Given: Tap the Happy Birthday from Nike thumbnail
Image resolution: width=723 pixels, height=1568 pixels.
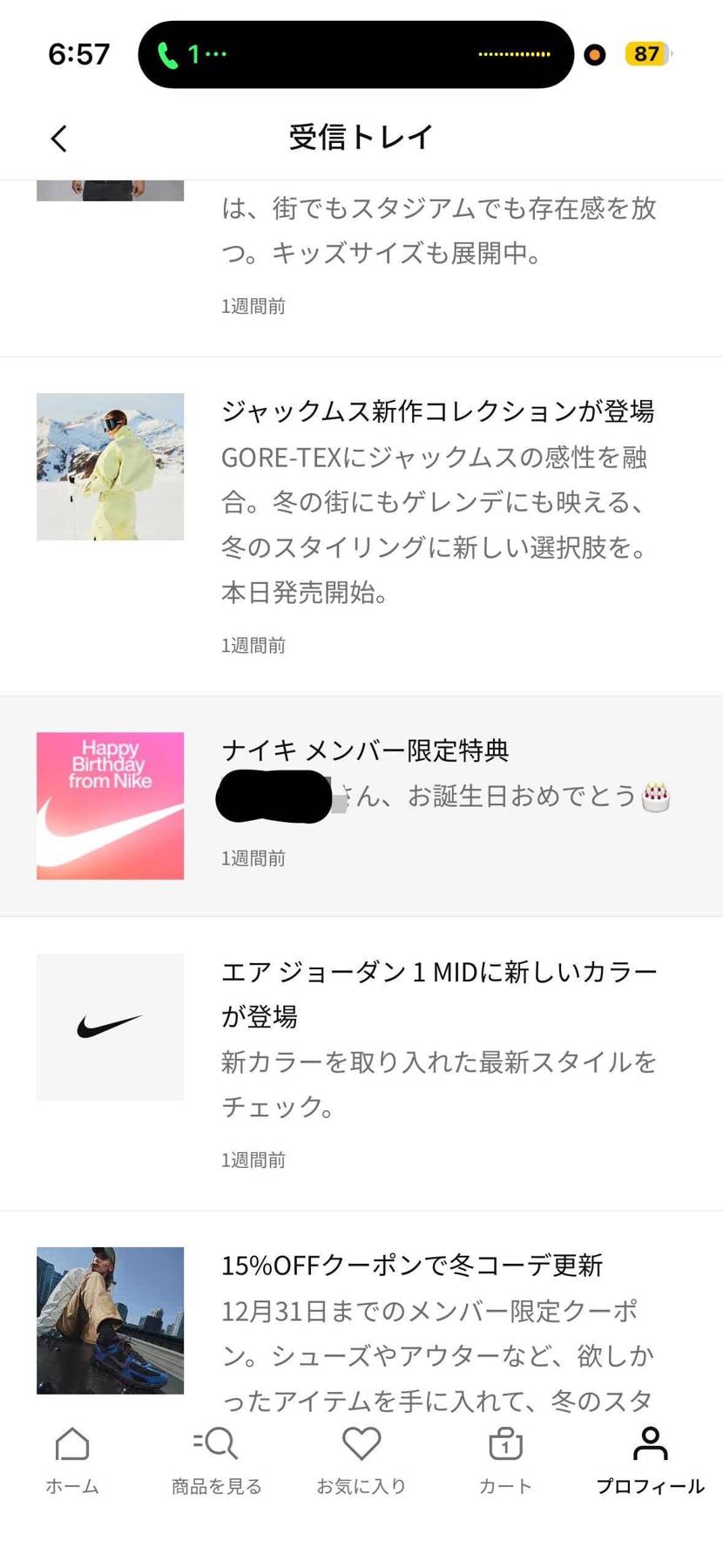Looking at the screenshot, I should (x=110, y=805).
